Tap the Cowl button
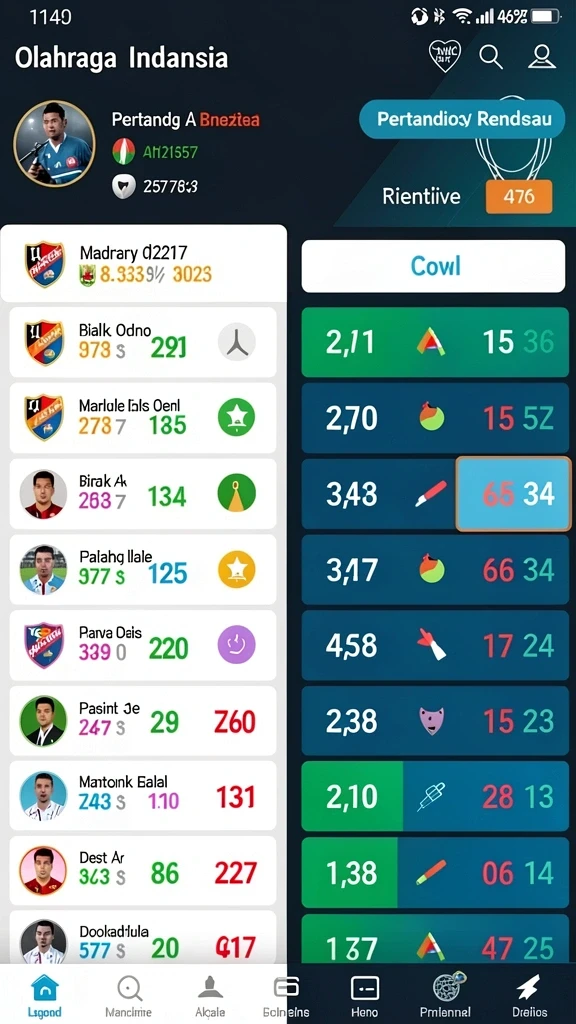This screenshot has height=1024, width=576. pos(433,266)
